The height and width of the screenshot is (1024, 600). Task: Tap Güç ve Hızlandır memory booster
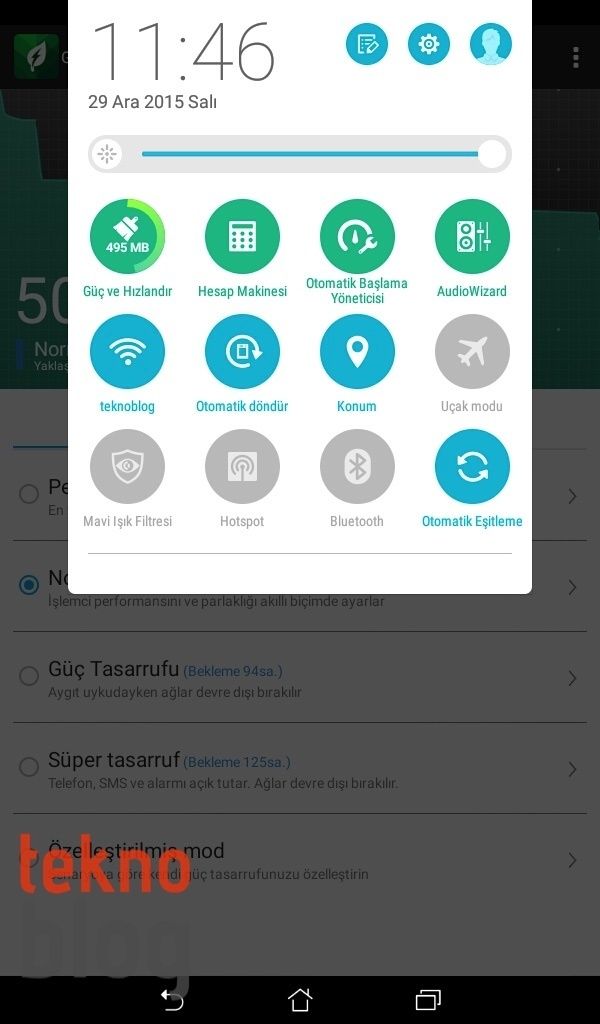(x=127, y=237)
